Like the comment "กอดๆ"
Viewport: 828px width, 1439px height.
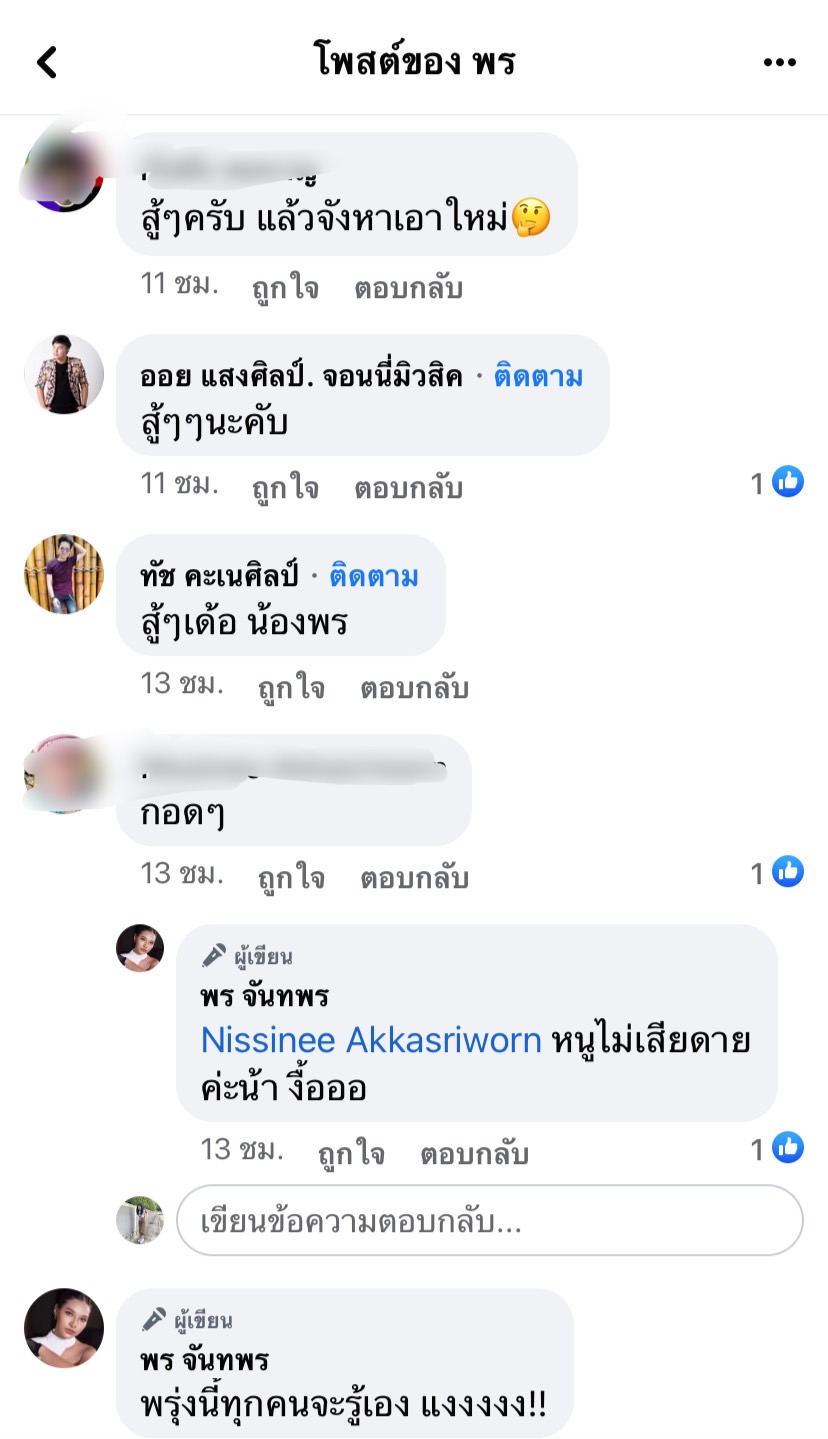click(291, 877)
